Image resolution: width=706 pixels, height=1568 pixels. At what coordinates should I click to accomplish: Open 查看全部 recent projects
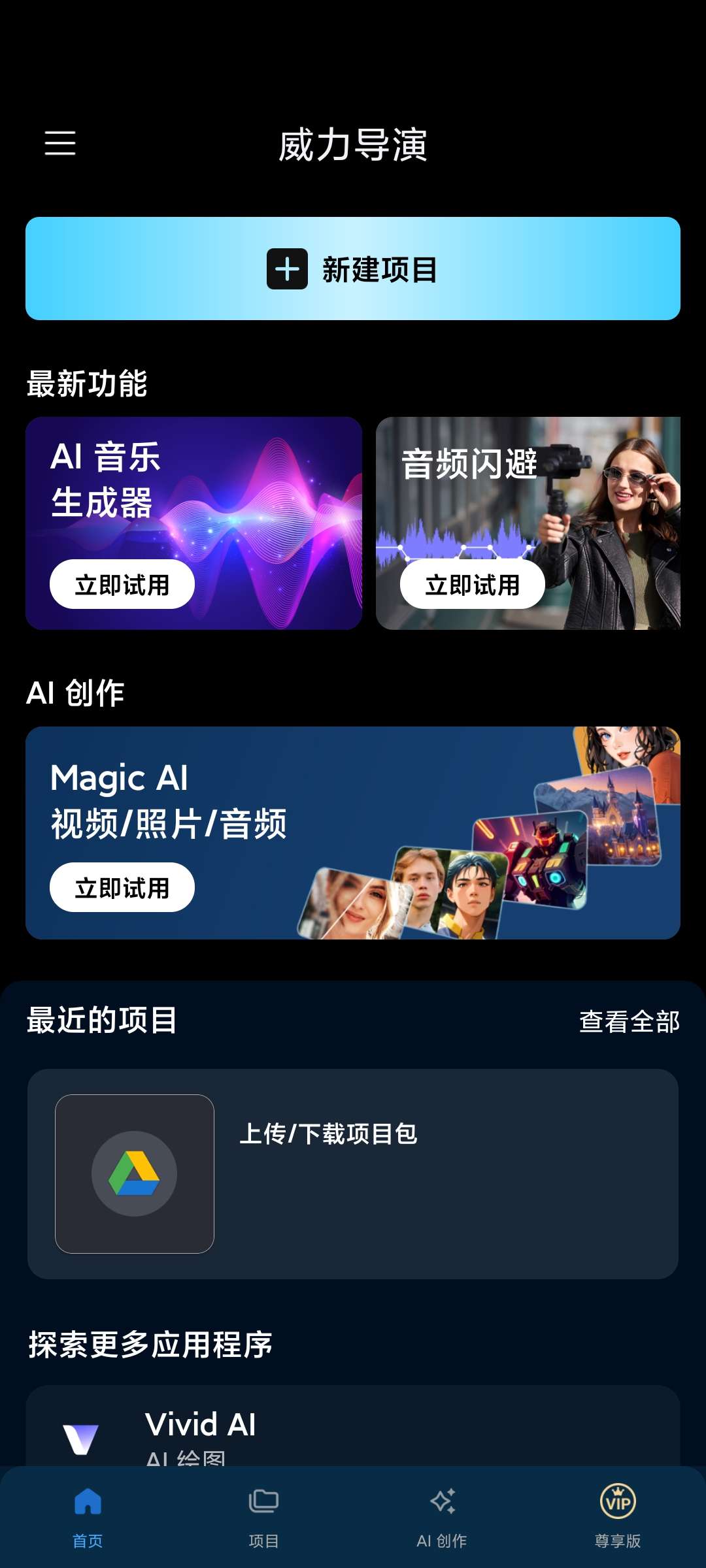(x=629, y=1021)
